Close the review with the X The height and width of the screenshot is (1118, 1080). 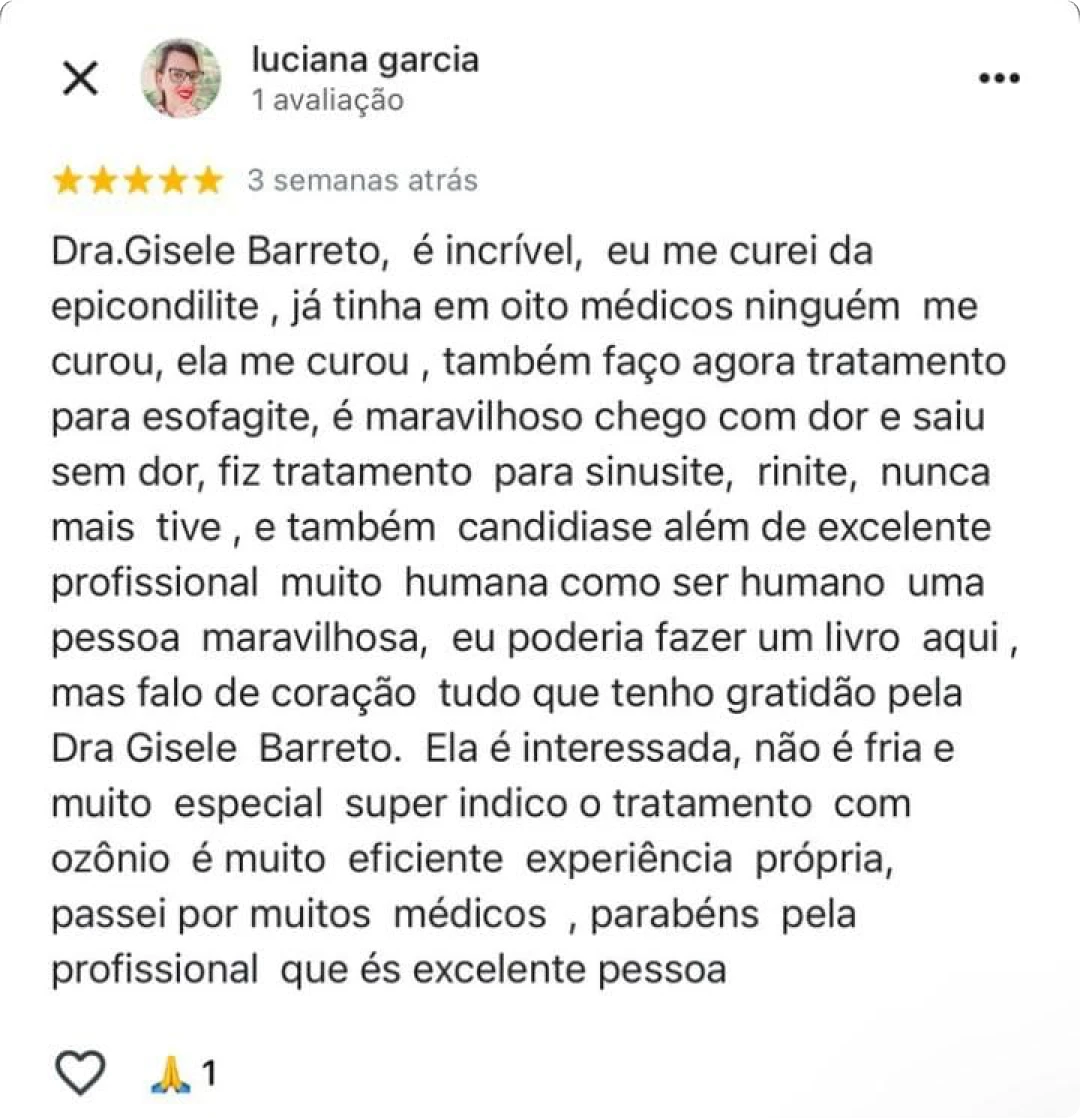click(80, 78)
